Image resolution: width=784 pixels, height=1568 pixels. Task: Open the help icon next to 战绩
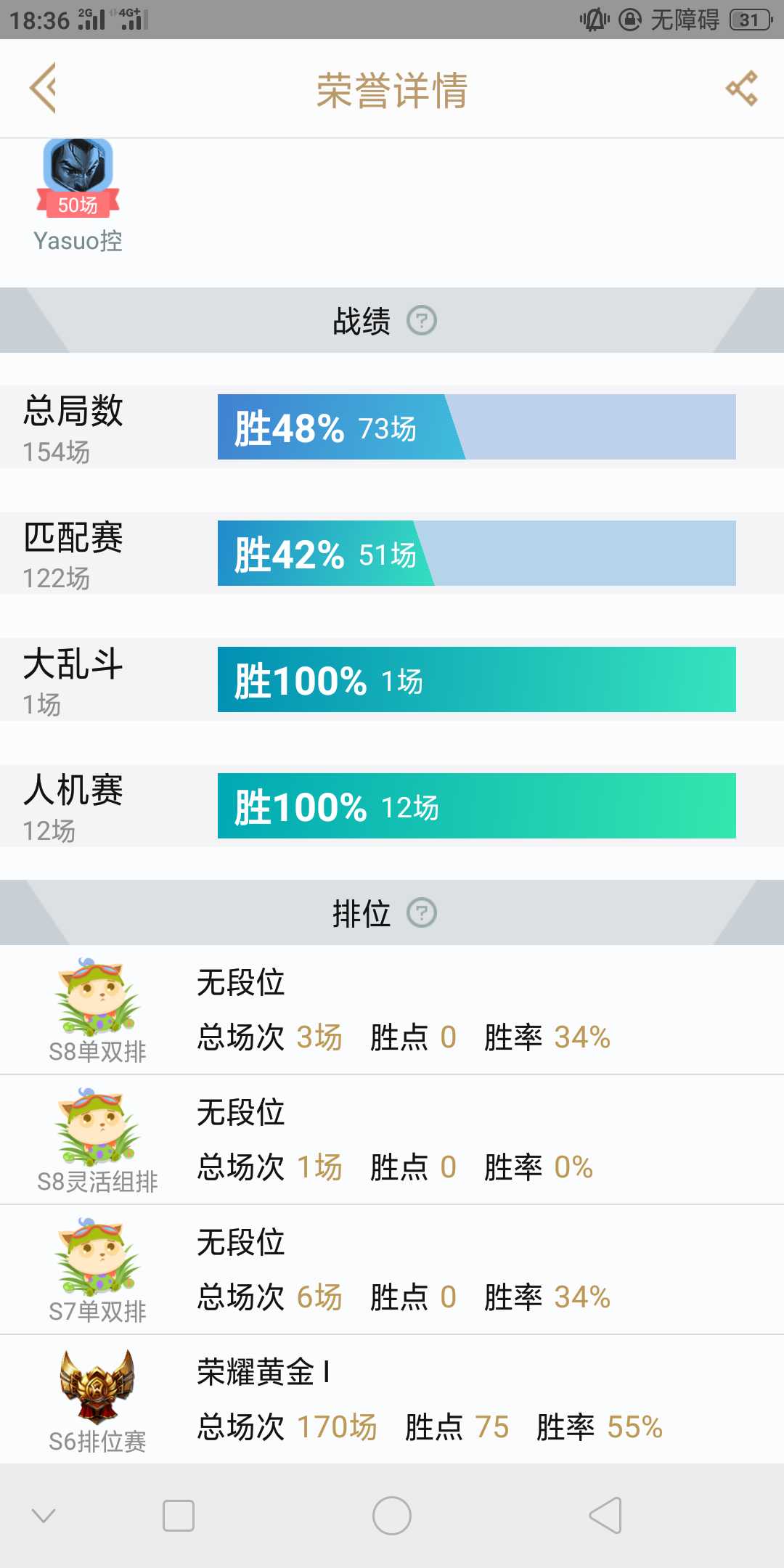pos(422,320)
